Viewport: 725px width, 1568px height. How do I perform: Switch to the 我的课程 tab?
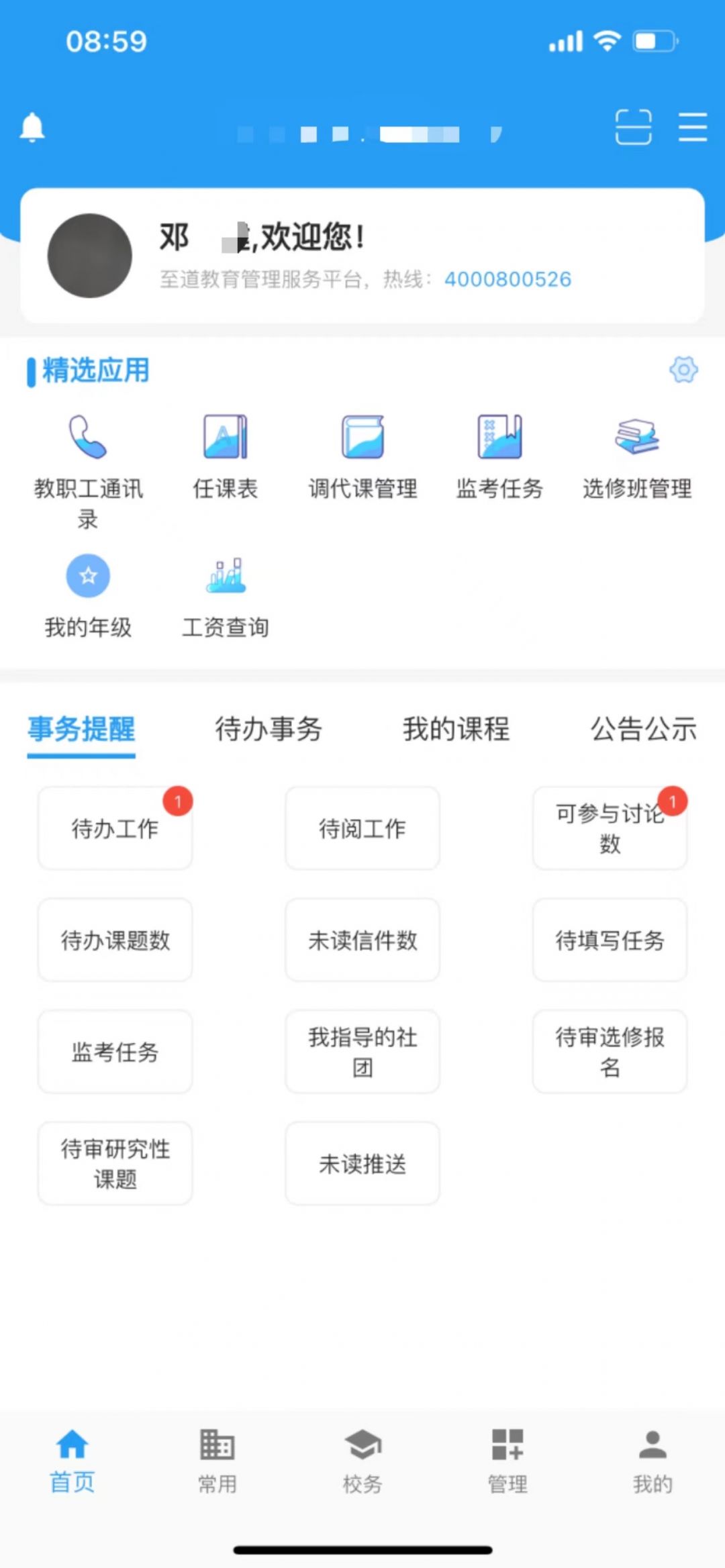click(456, 730)
